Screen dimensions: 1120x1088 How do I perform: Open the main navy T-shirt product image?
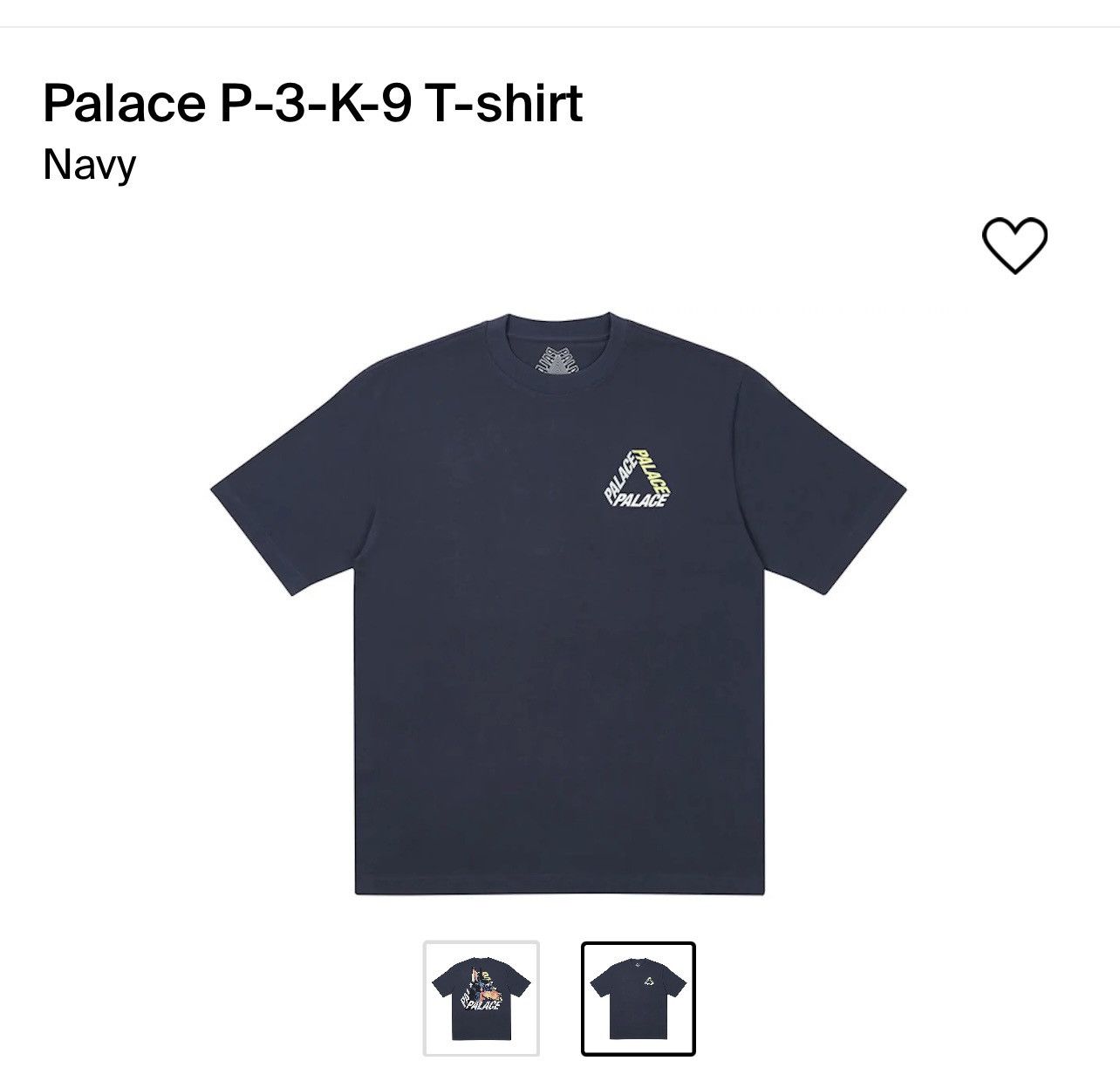click(559, 602)
